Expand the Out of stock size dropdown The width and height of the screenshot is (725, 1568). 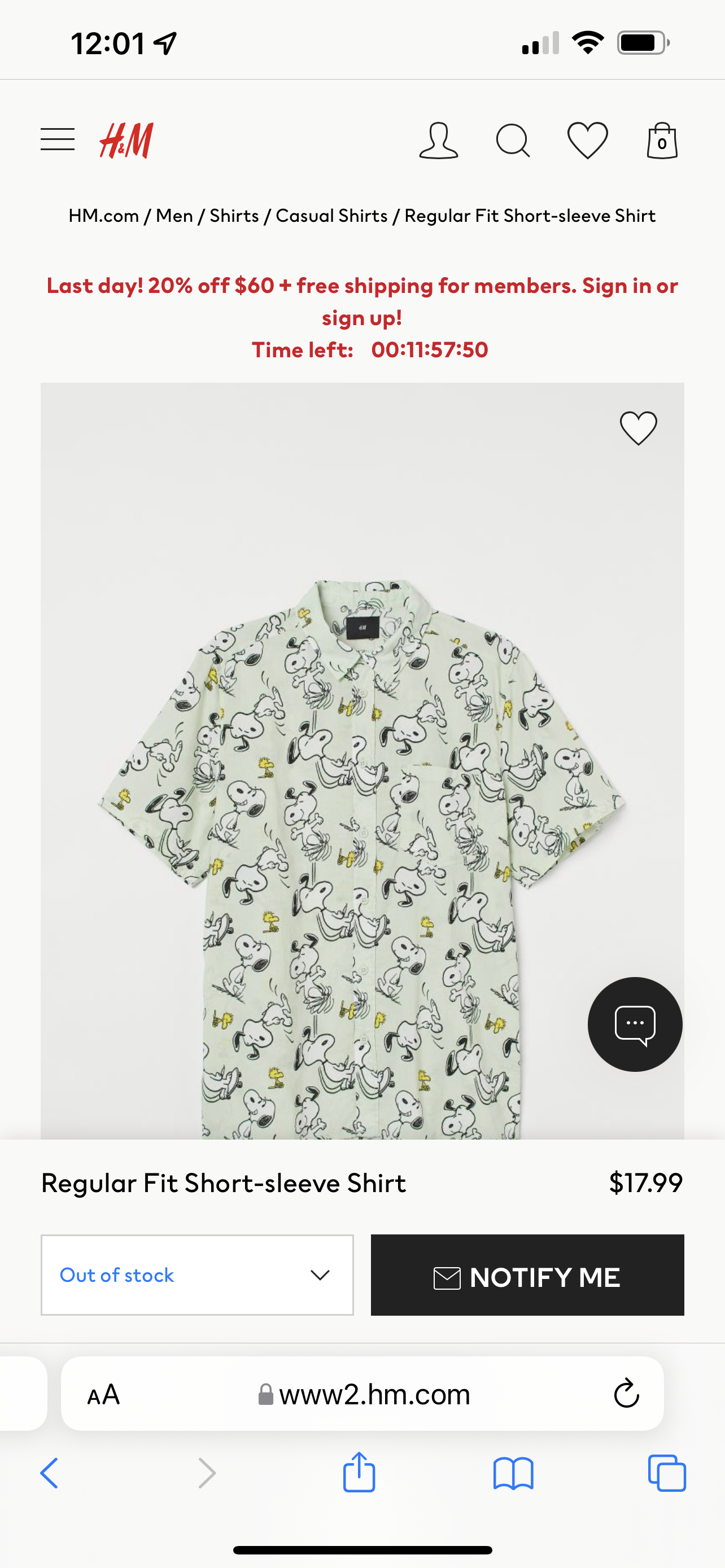(x=196, y=1274)
